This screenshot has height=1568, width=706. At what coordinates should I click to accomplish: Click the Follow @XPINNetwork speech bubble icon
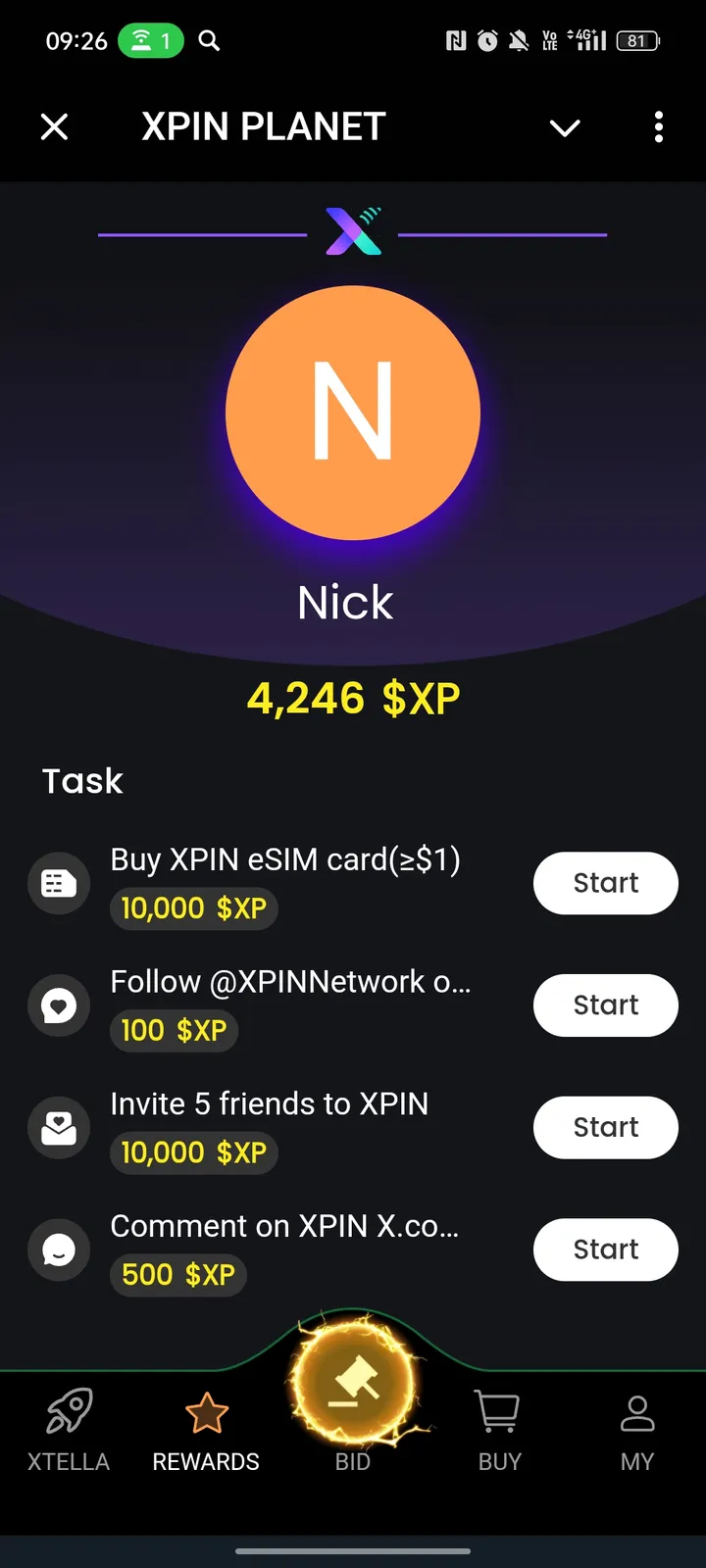[x=58, y=1005]
